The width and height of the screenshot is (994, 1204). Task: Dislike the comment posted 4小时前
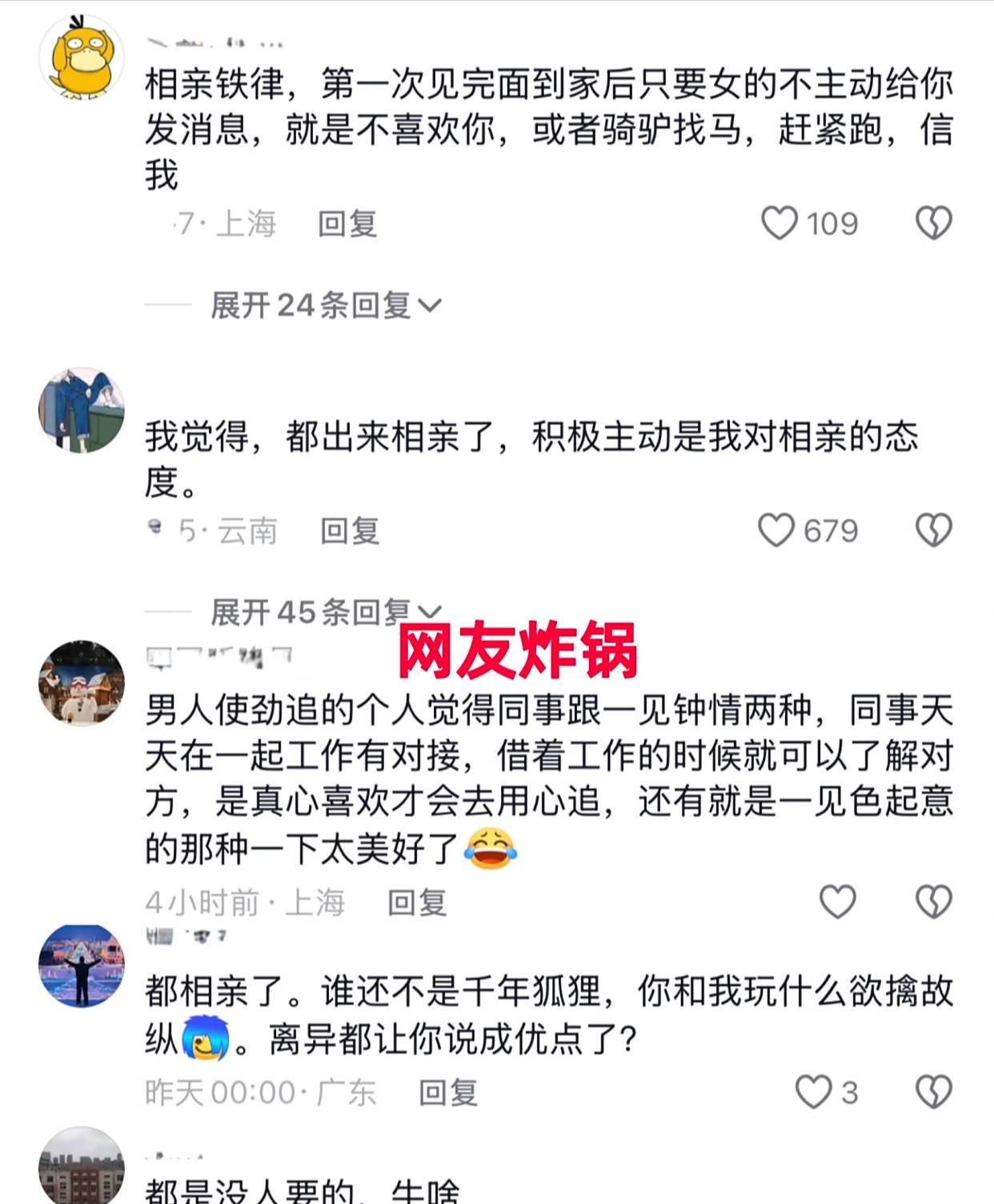(933, 902)
